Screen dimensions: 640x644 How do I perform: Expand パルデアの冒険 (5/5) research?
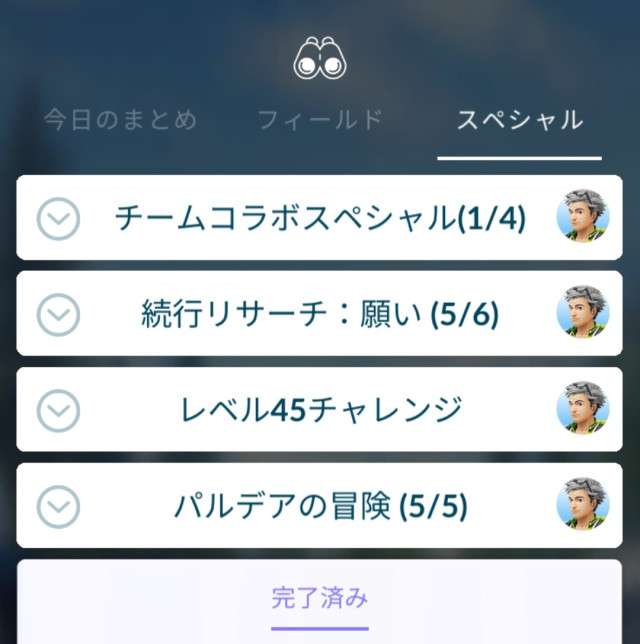pos(58,505)
